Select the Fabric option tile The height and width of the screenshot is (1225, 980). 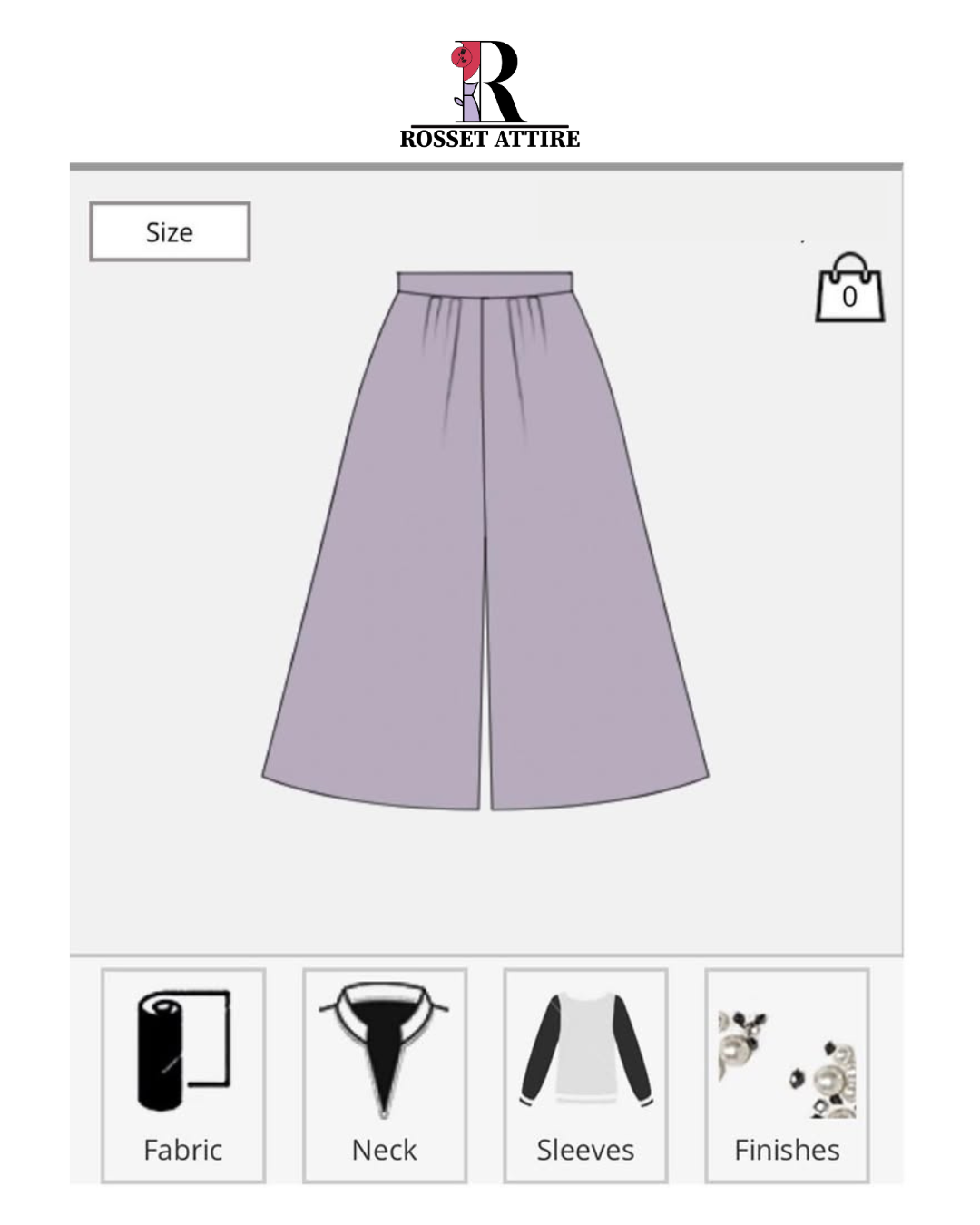point(181,1075)
